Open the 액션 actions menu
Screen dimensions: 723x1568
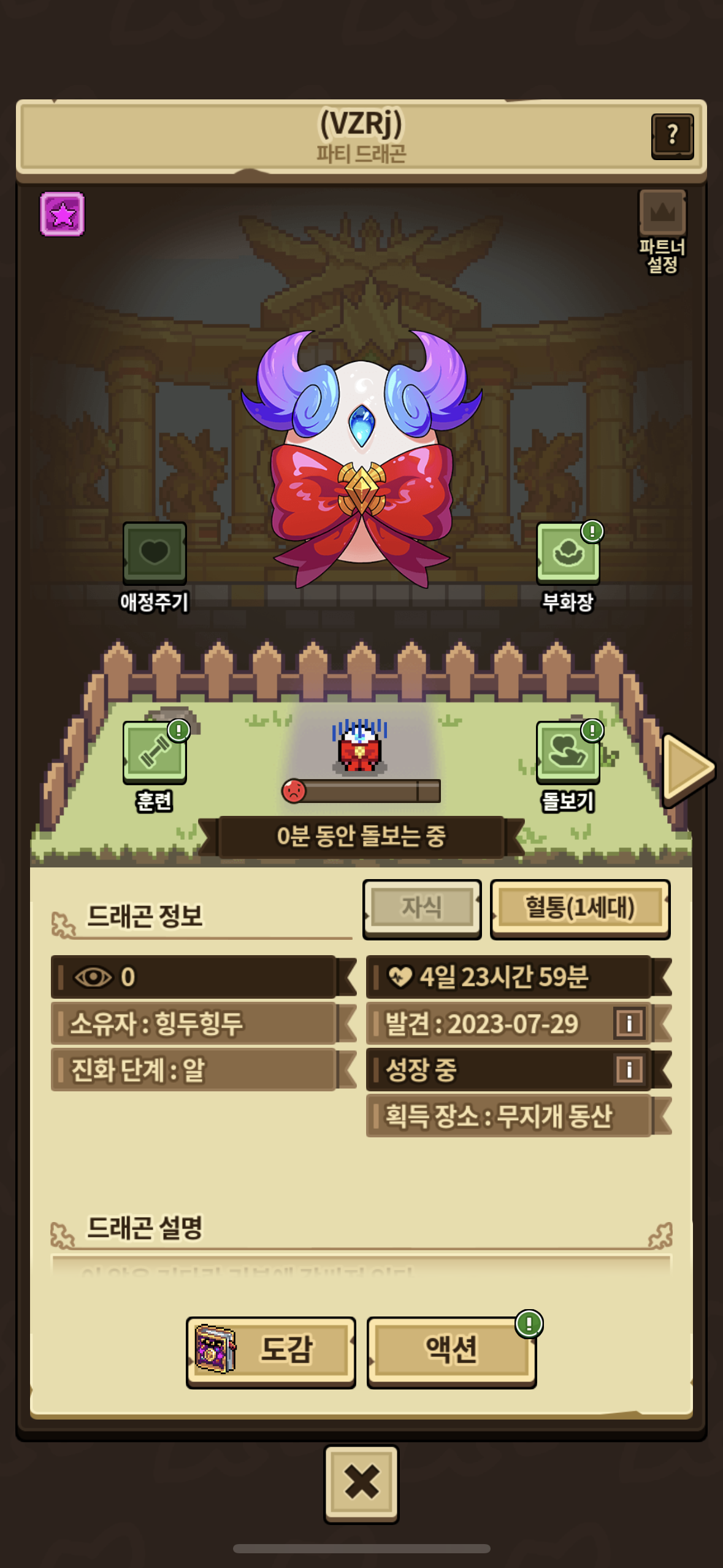tap(452, 1351)
